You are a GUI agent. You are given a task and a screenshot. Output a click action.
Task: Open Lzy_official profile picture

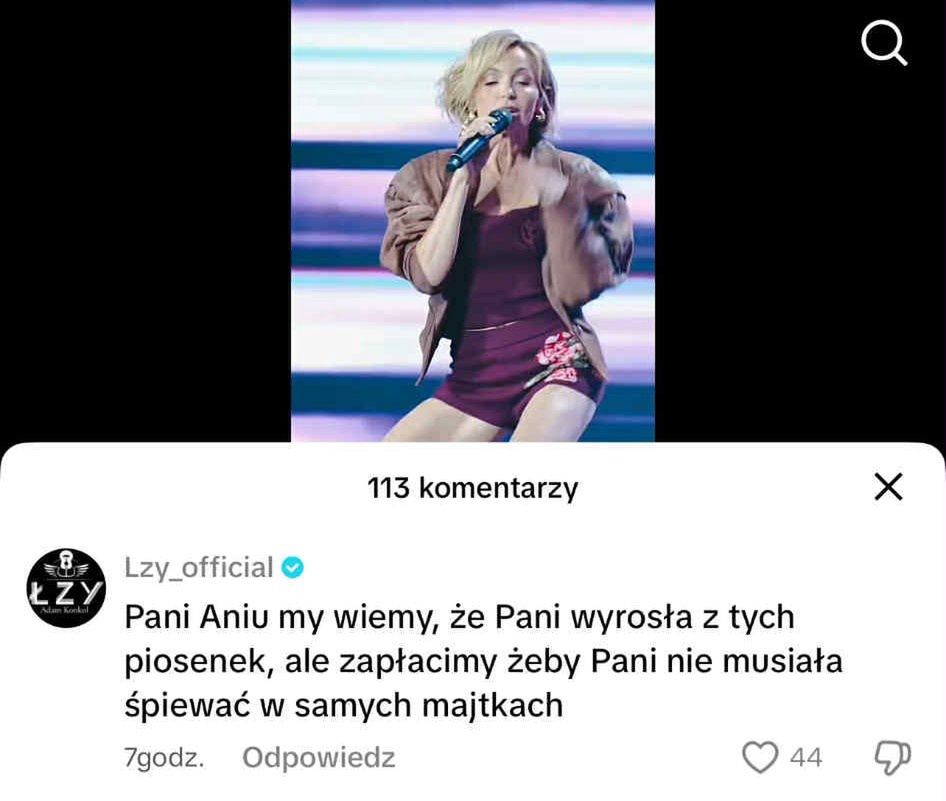(x=66, y=588)
